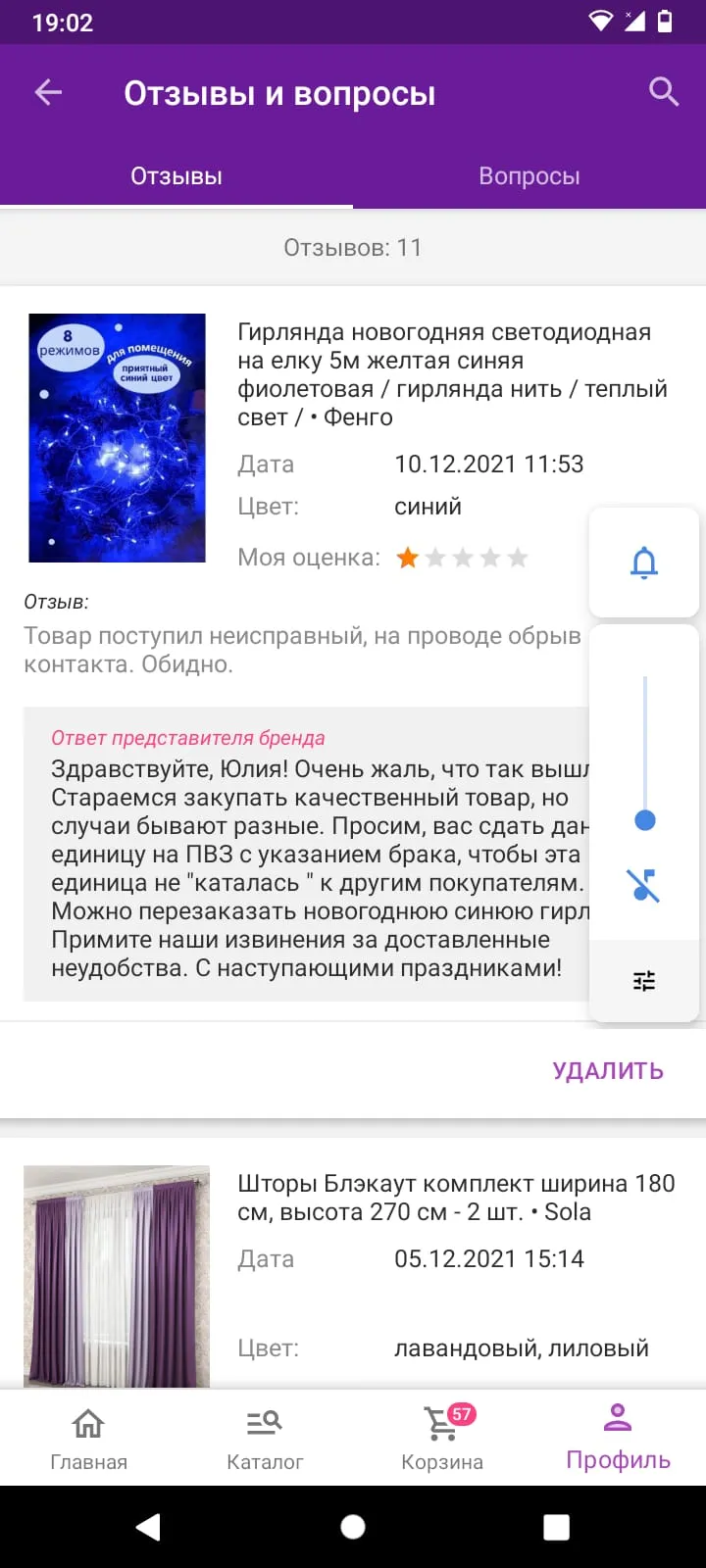Open search in the app bar
The height and width of the screenshot is (1568, 706).
664,92
